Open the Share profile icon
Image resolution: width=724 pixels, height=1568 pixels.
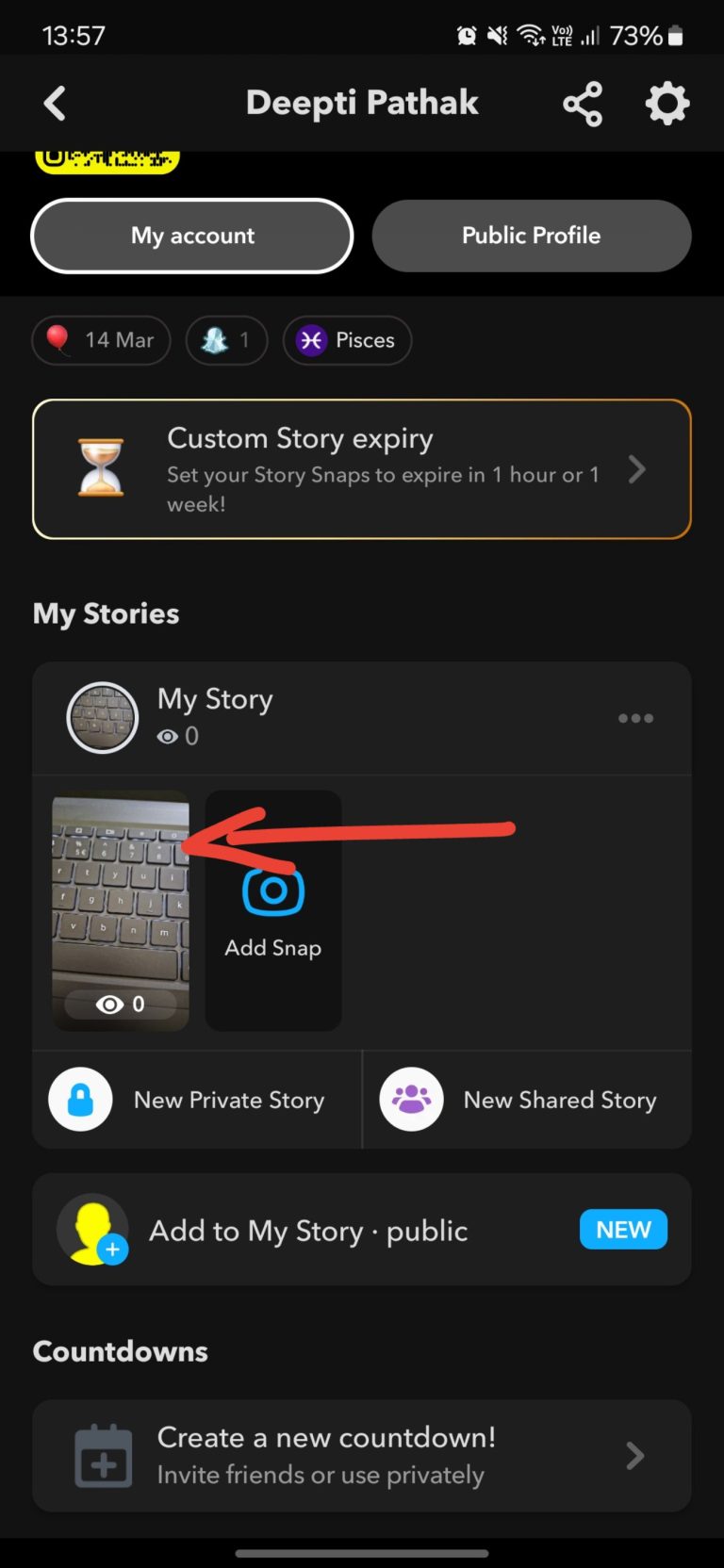pos(583,104)
